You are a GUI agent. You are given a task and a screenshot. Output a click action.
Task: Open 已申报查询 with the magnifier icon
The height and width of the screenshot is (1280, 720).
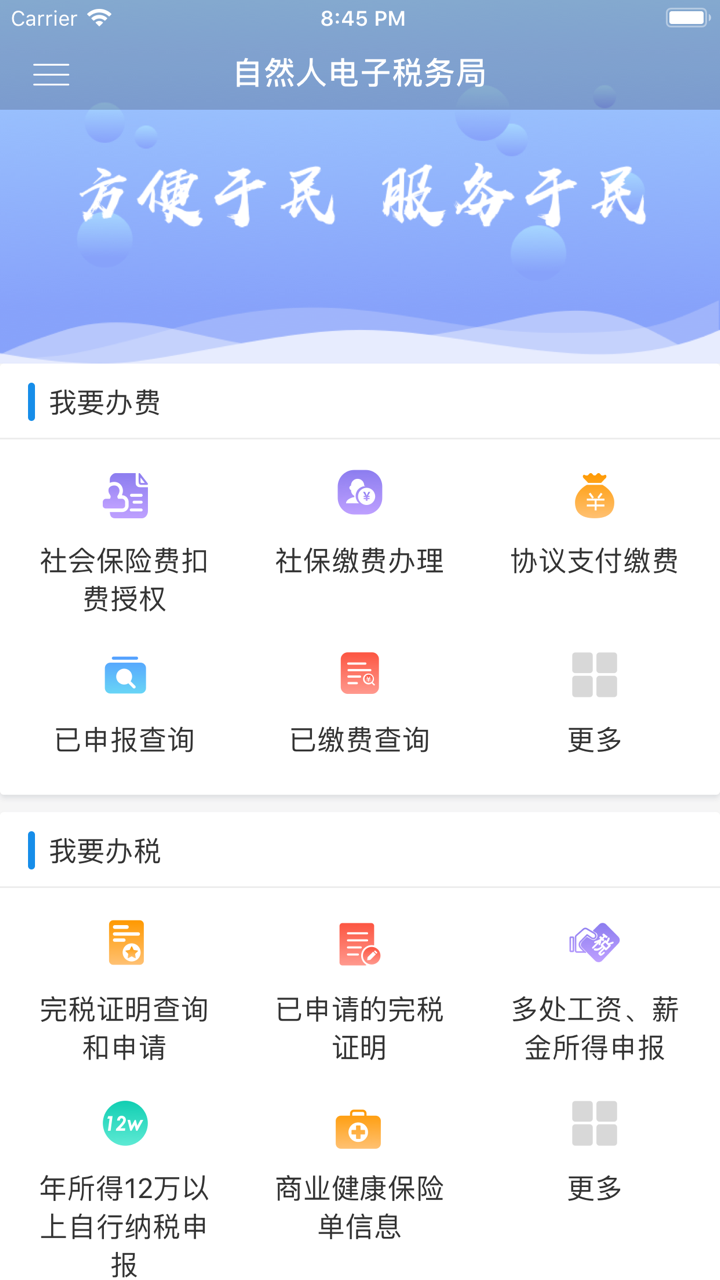coord(124,673)
